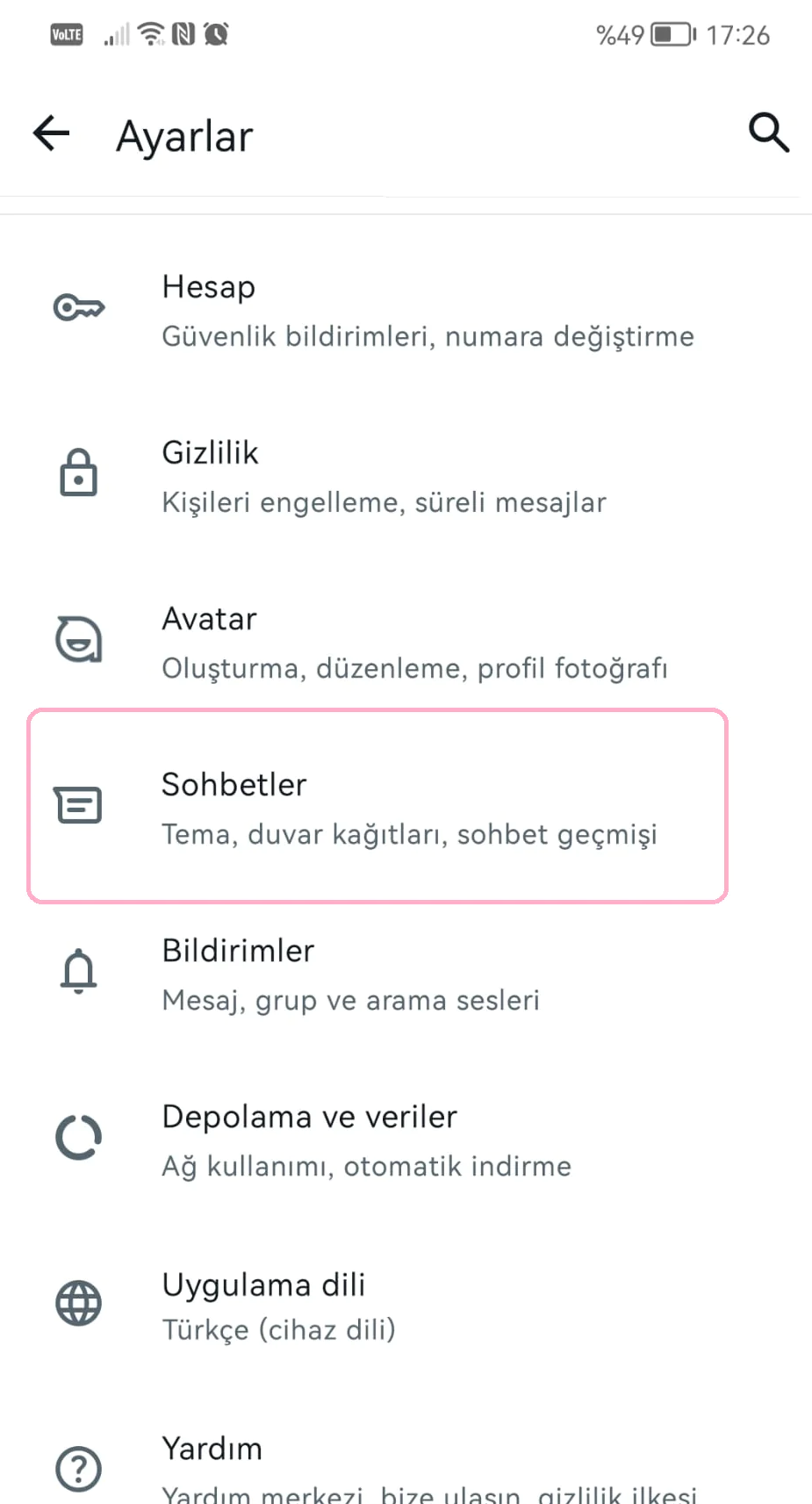The image size is (812, 1504).
Task: Open the highlighted Sohbetler section
Action: pos(377,805)
